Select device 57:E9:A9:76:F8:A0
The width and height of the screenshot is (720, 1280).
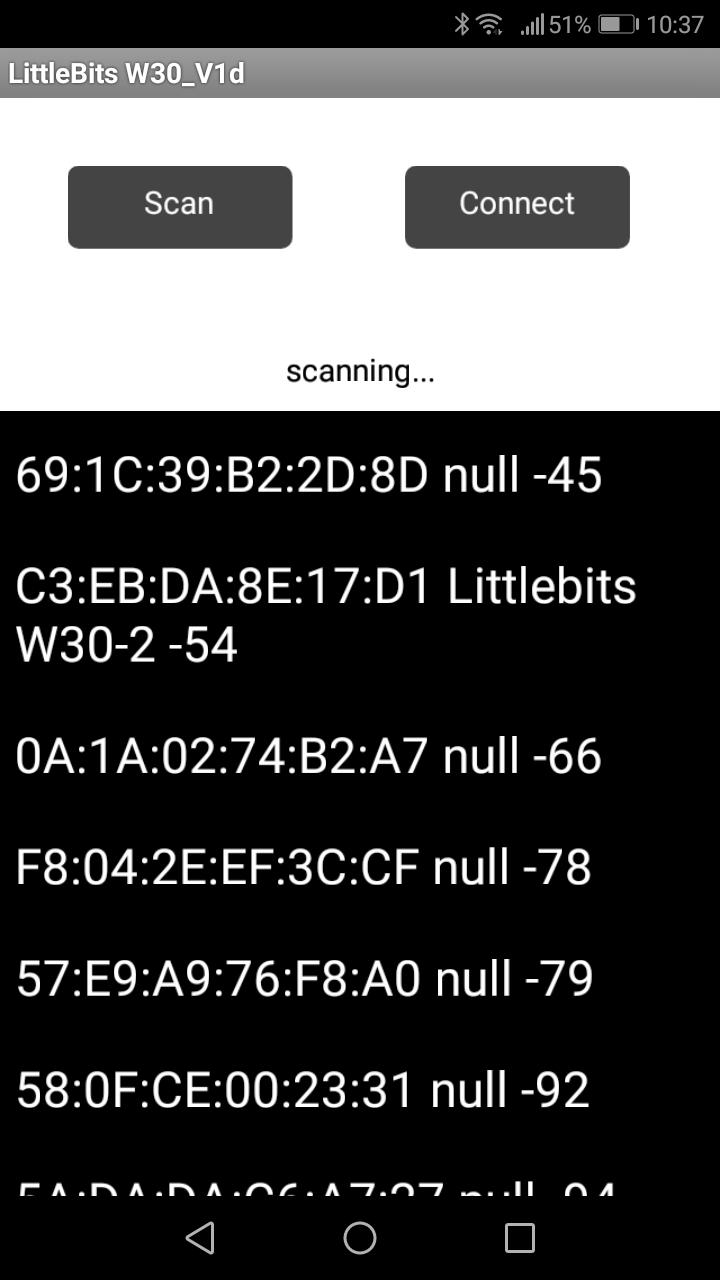coord(304,978)
